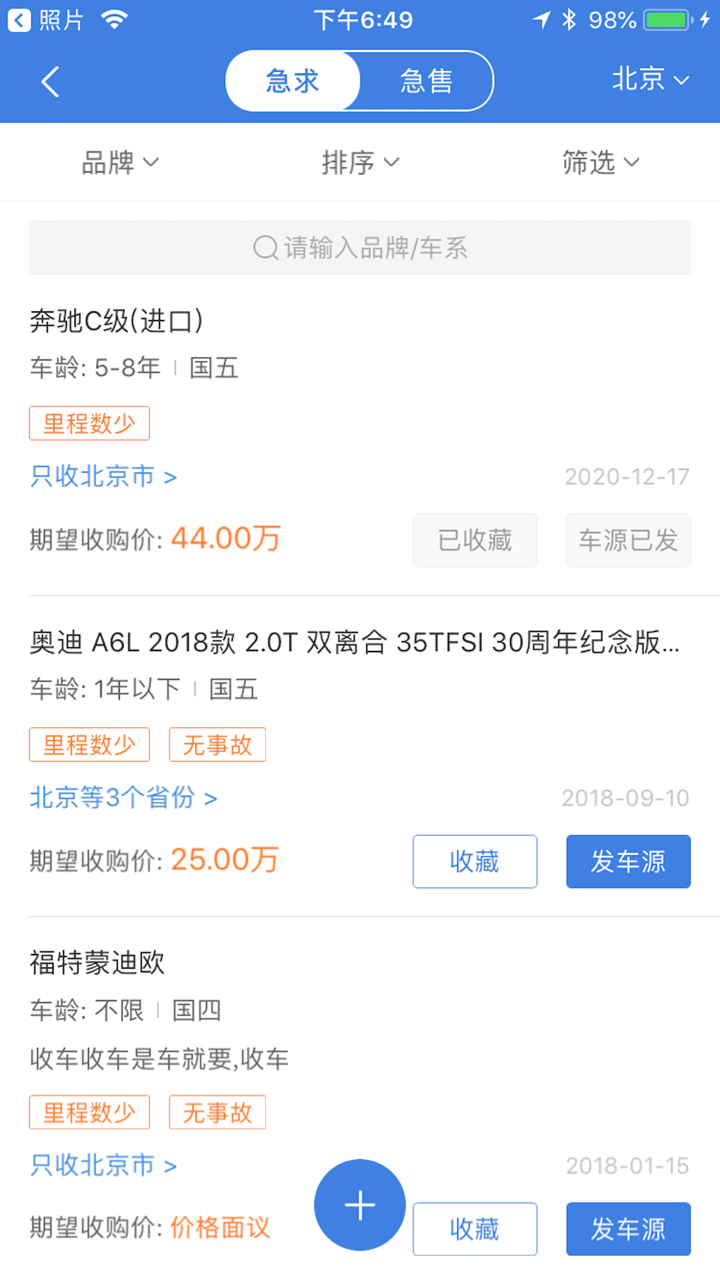Select the 里程数少 tag on 奔驰C级
The width and height of the screenshot is (720, 1280).
pyautogui.click(x=89, y=422)
